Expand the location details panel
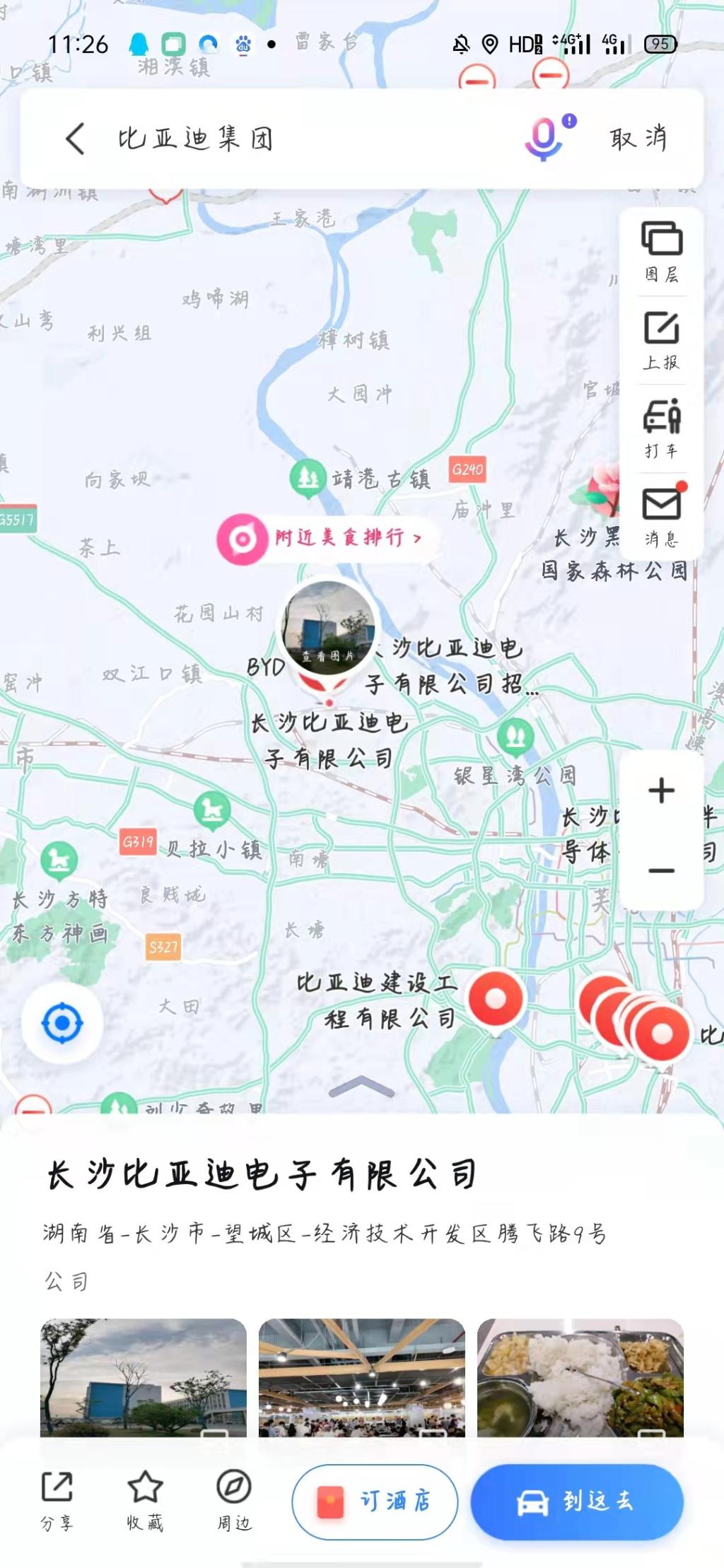 [x=361, y=1087]
